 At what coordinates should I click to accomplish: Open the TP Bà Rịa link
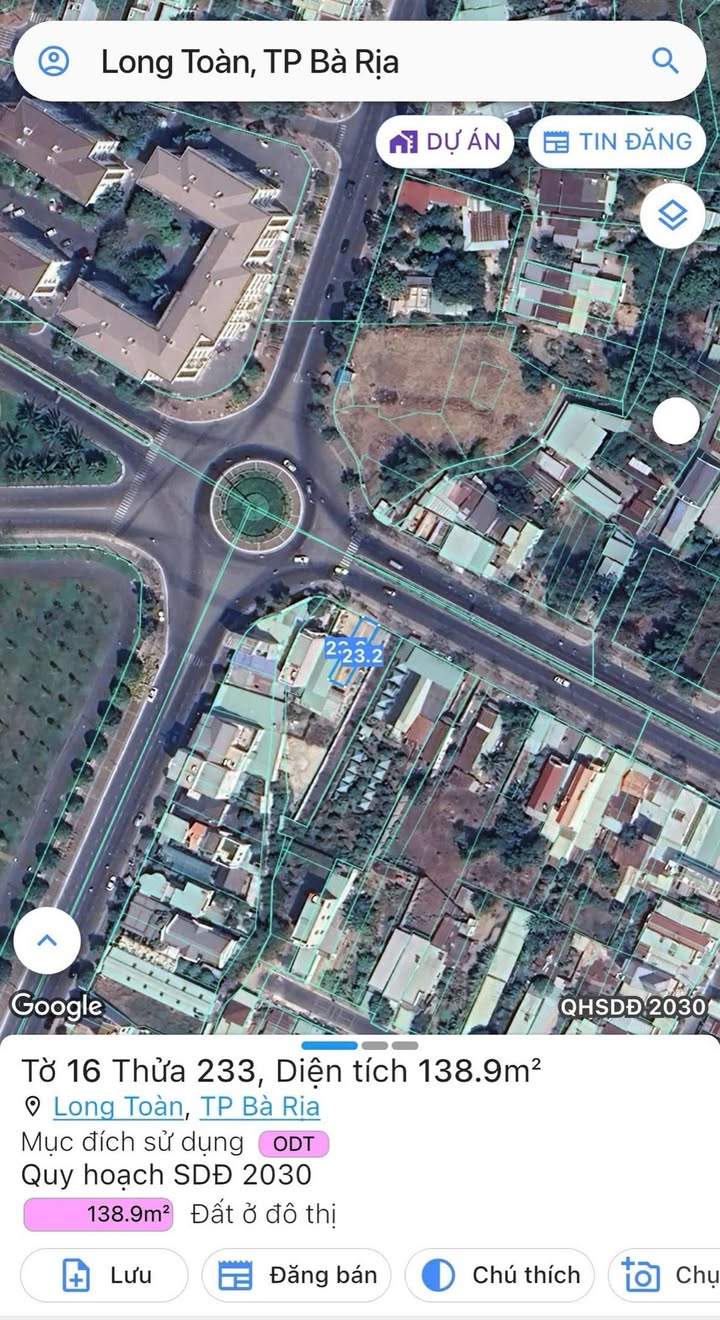point(260,1106)
